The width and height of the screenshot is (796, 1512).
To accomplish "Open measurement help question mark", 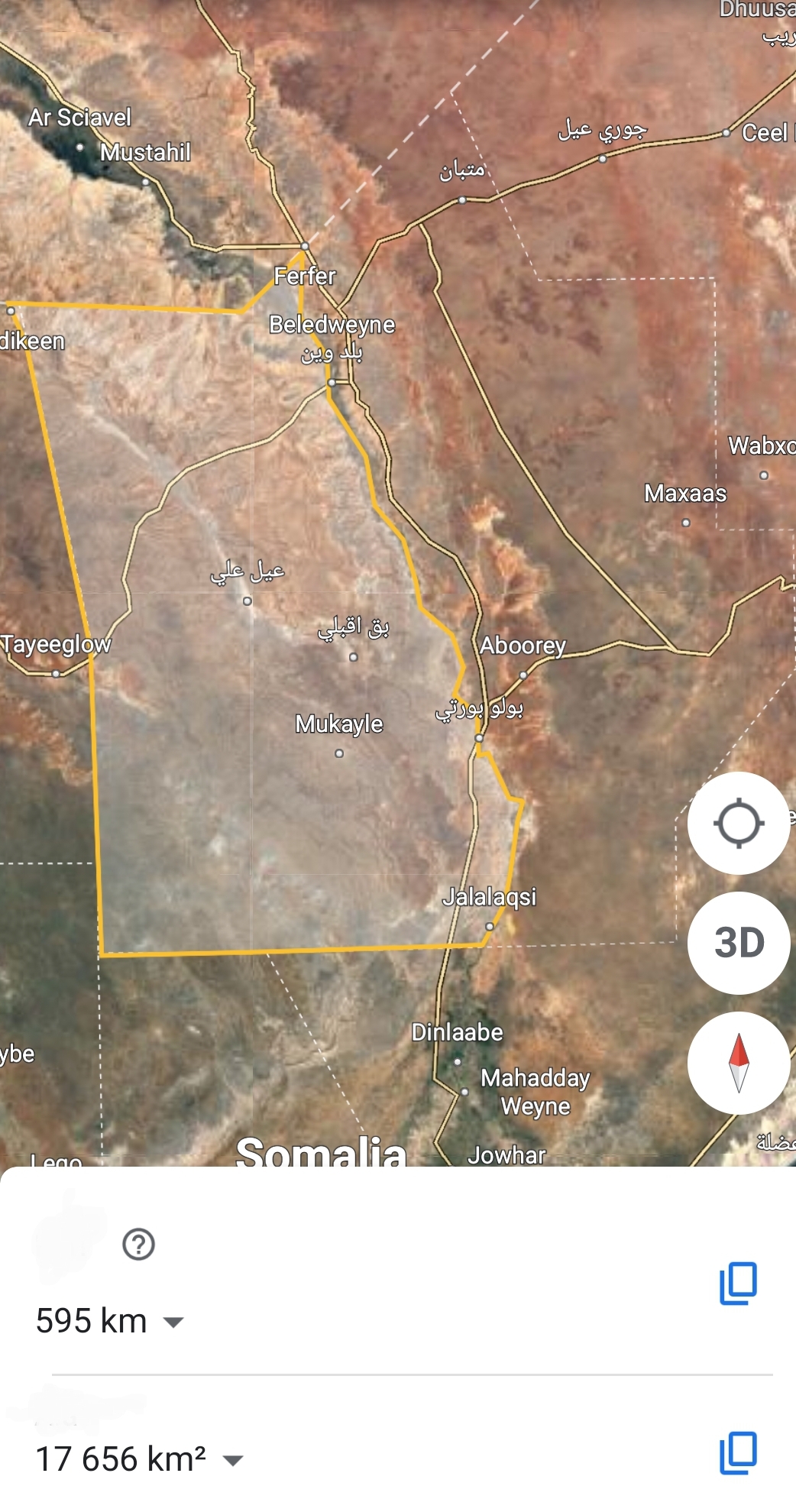I will pos(138,1244).
